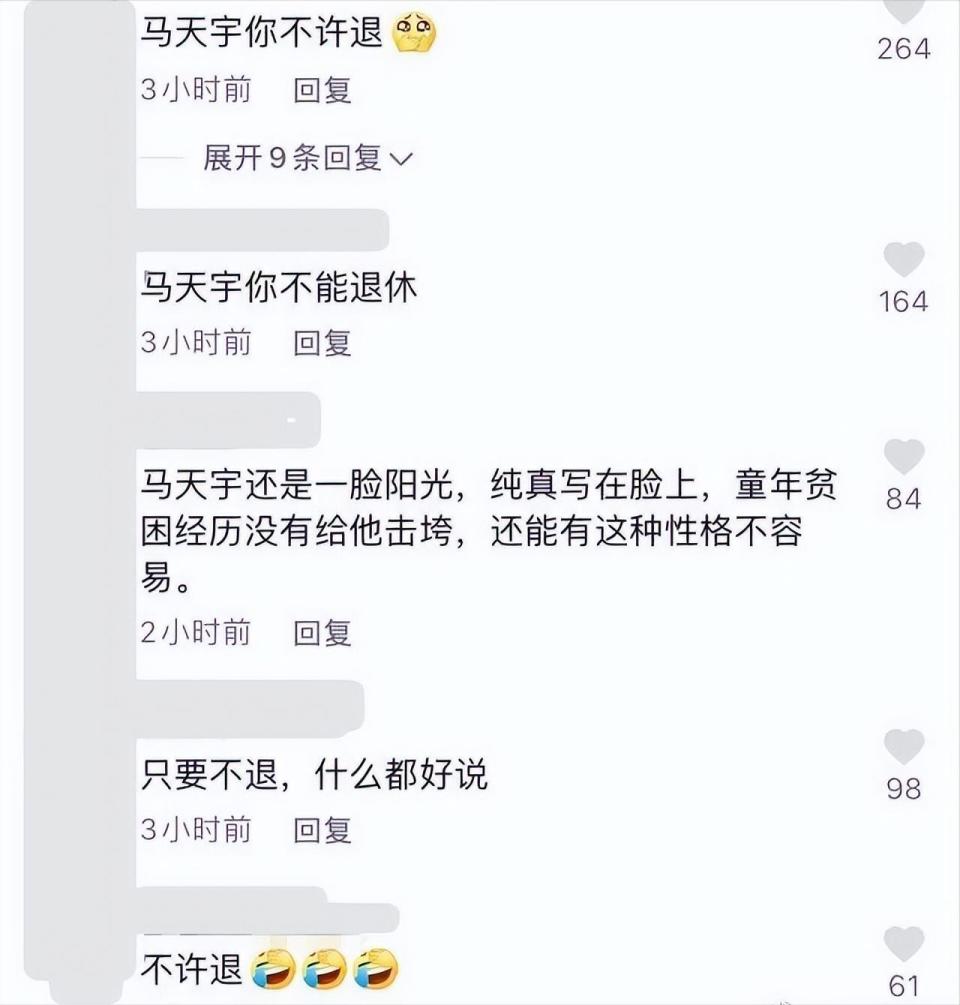Reply to the comment 马天宇你不许退
Viewport: 960px width, 1005px height.
[x=322, y=89]
